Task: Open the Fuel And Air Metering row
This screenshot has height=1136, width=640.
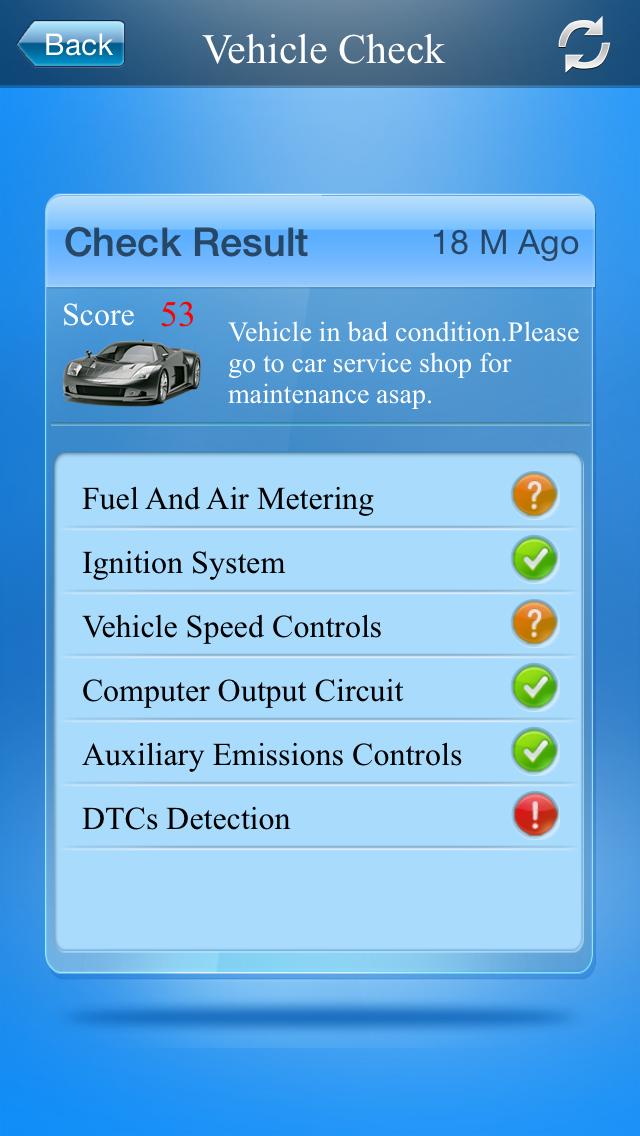Action: pyautogui.click(x=319, y=498)
